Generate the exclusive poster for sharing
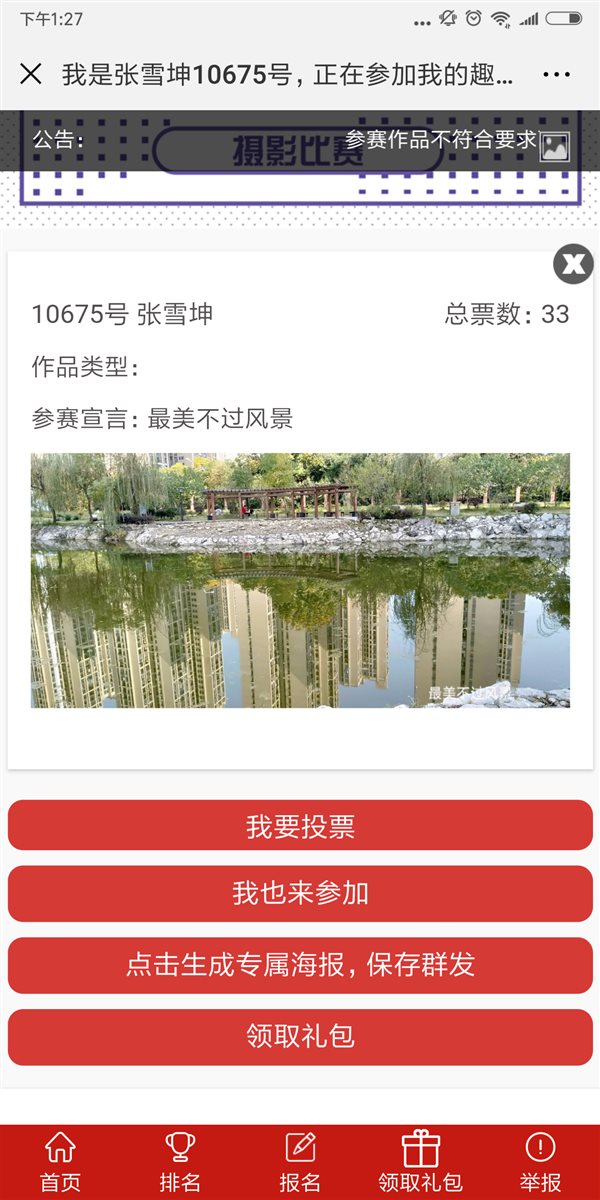 [300, 965]
